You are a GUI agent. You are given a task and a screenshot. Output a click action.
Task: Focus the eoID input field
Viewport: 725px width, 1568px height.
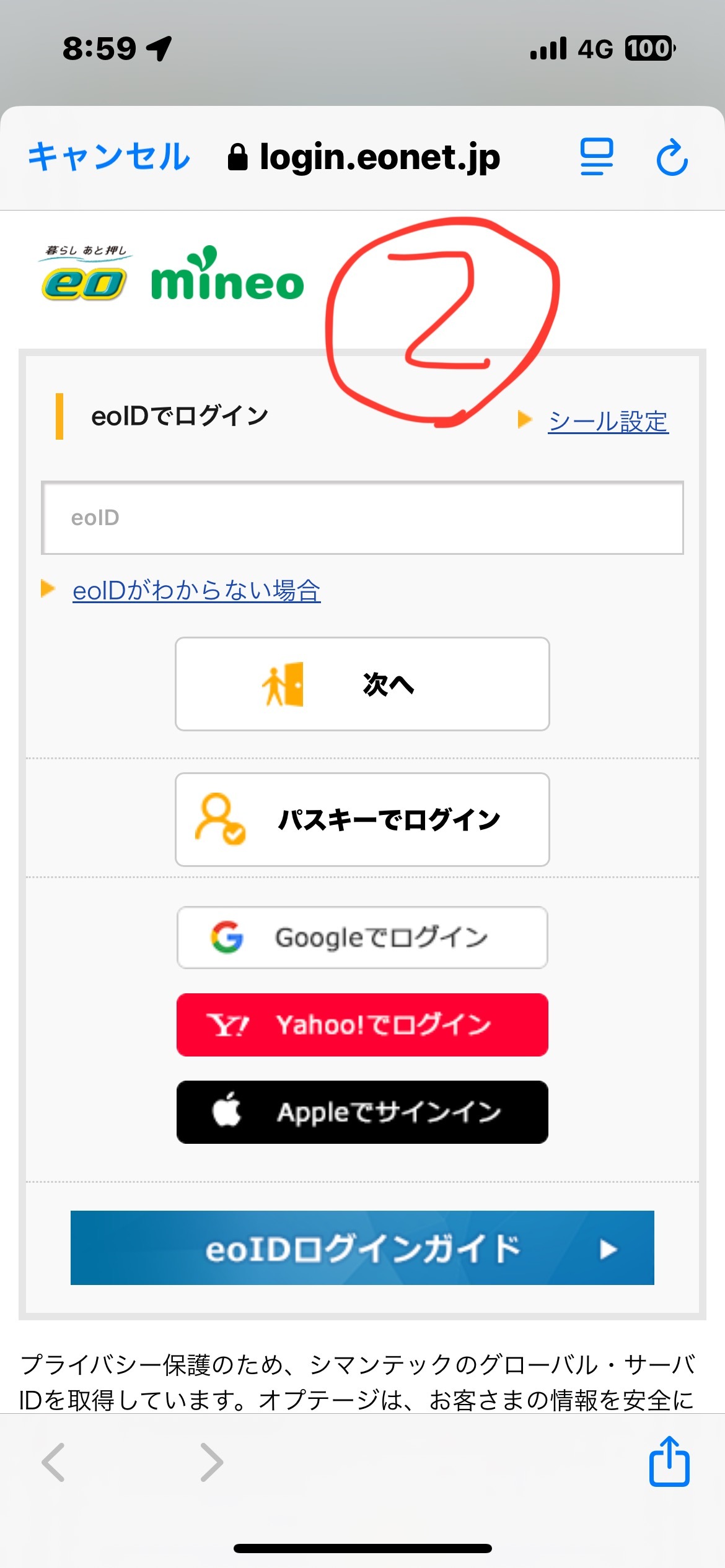click(362, 518)
